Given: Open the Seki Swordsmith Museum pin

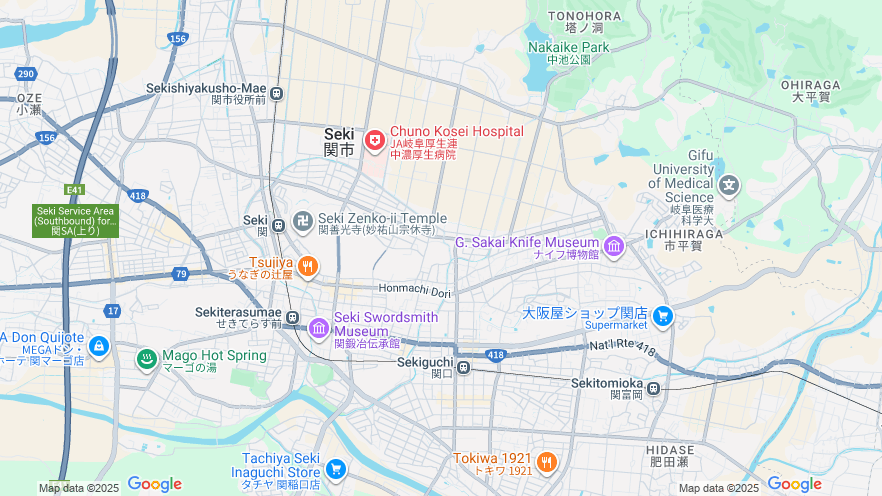Looking at the screenshot, I should click(x=319, y=327).
